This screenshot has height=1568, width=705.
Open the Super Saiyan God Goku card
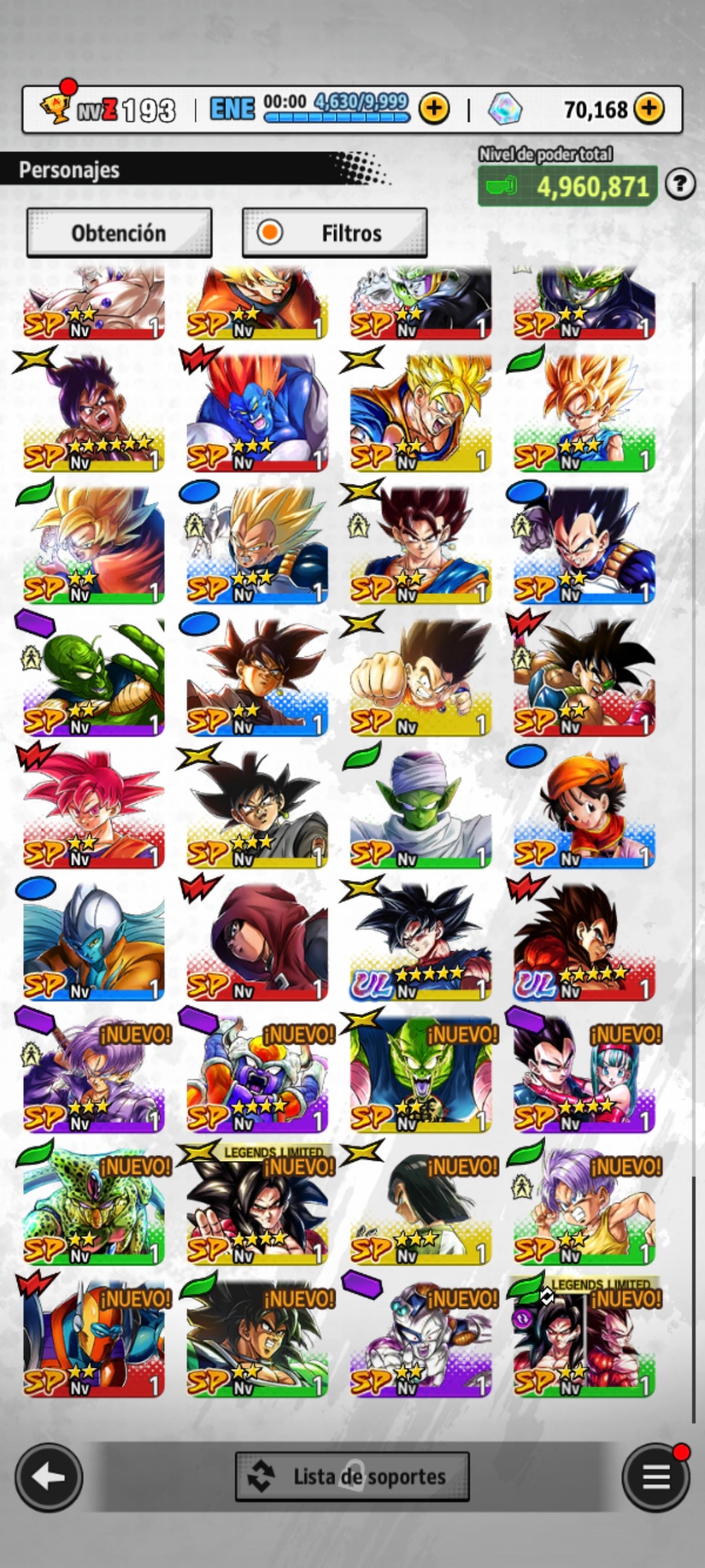[94, 808]
